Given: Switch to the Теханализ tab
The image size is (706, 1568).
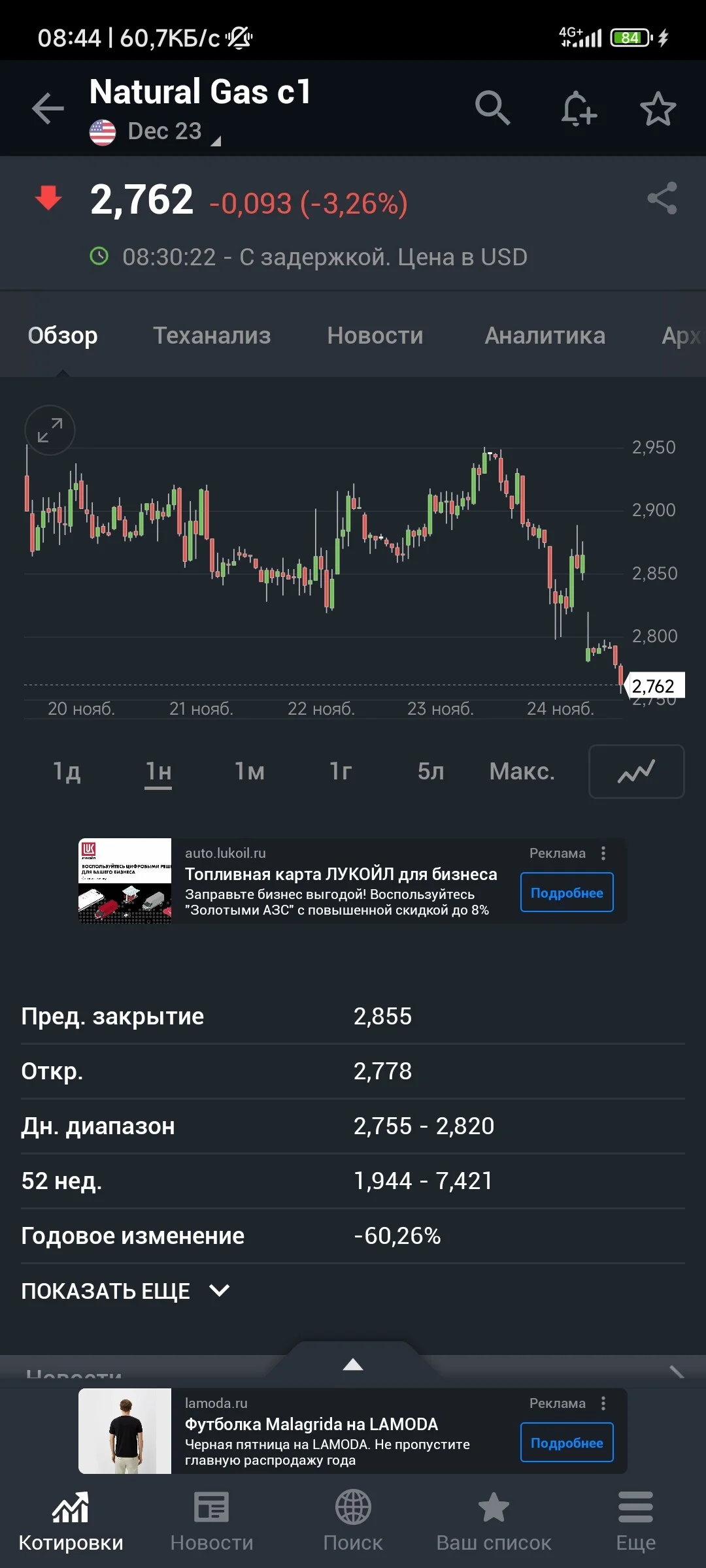Looking at the screenshot, I should click(212, 335).
